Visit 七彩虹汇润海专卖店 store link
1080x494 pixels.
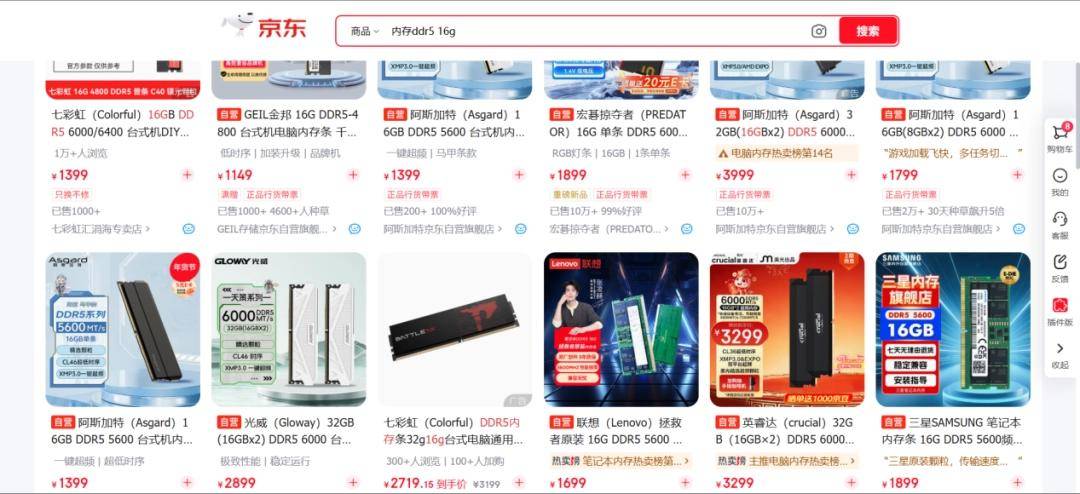coord(110,229)
